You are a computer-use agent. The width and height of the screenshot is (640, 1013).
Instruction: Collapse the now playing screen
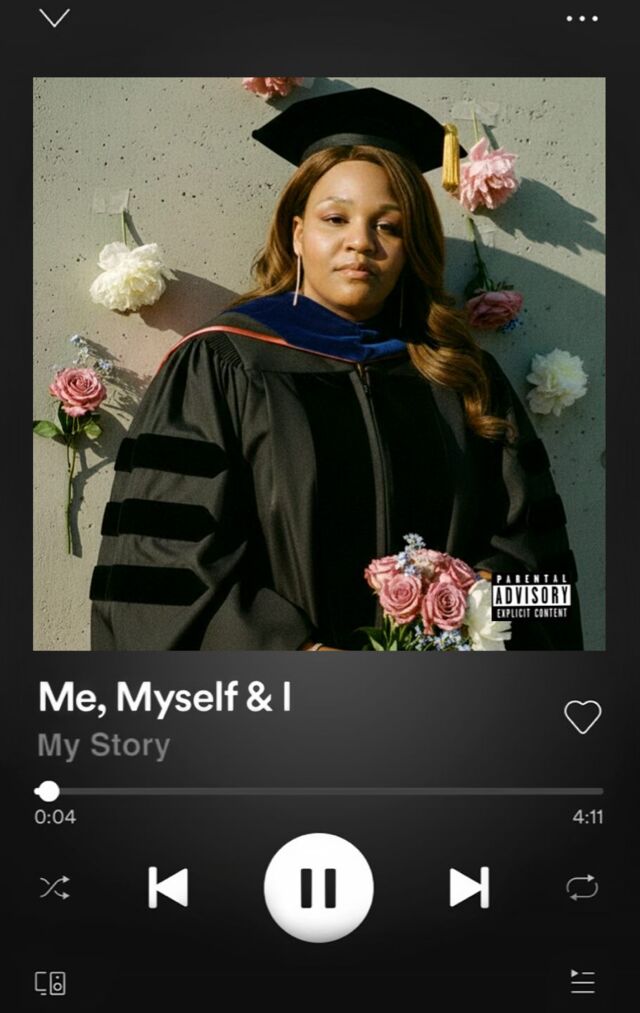click(x=54, y=18)
